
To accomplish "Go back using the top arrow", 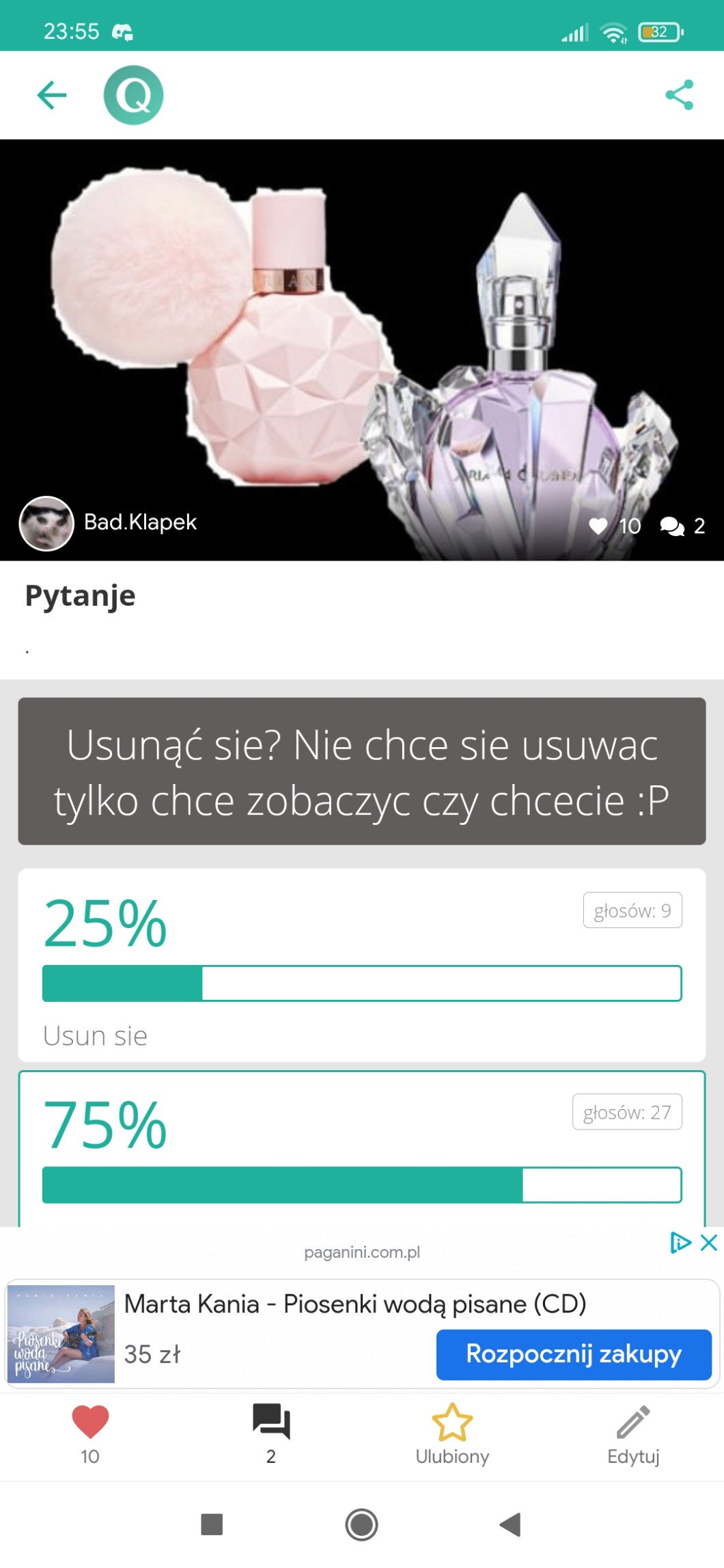I will (x=52, y=95).
